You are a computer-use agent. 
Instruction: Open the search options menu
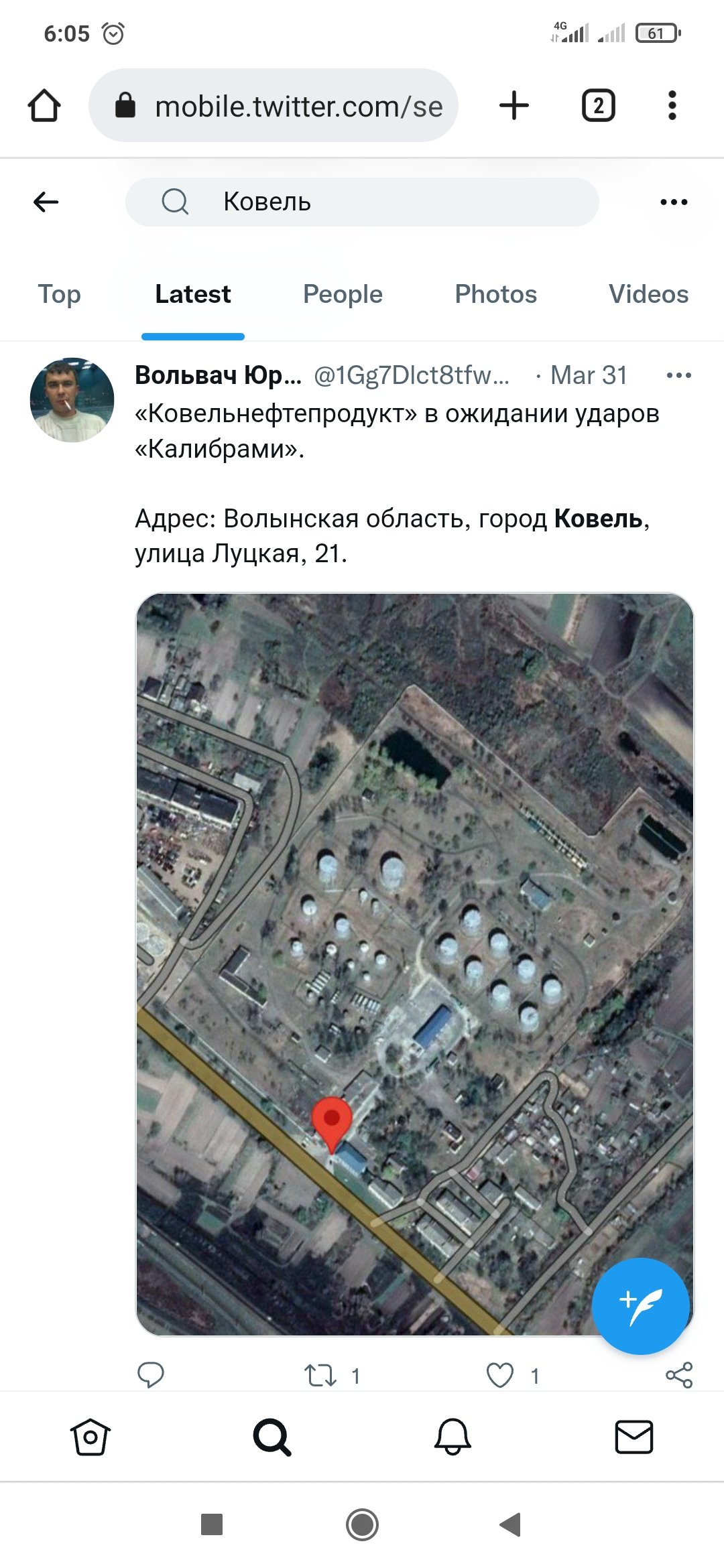(674, 202)
